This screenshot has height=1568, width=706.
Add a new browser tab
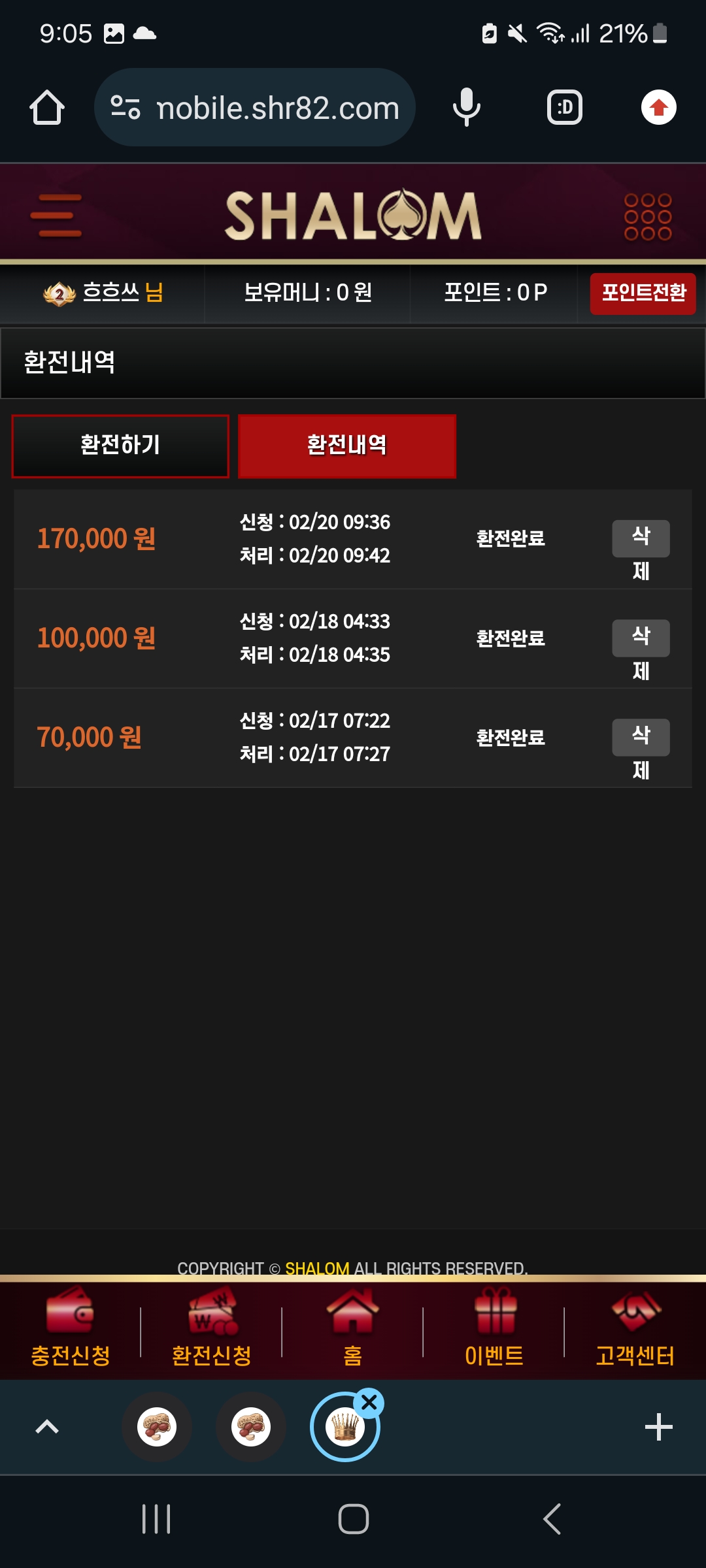pyautogui.click(x=658, y=1427)
